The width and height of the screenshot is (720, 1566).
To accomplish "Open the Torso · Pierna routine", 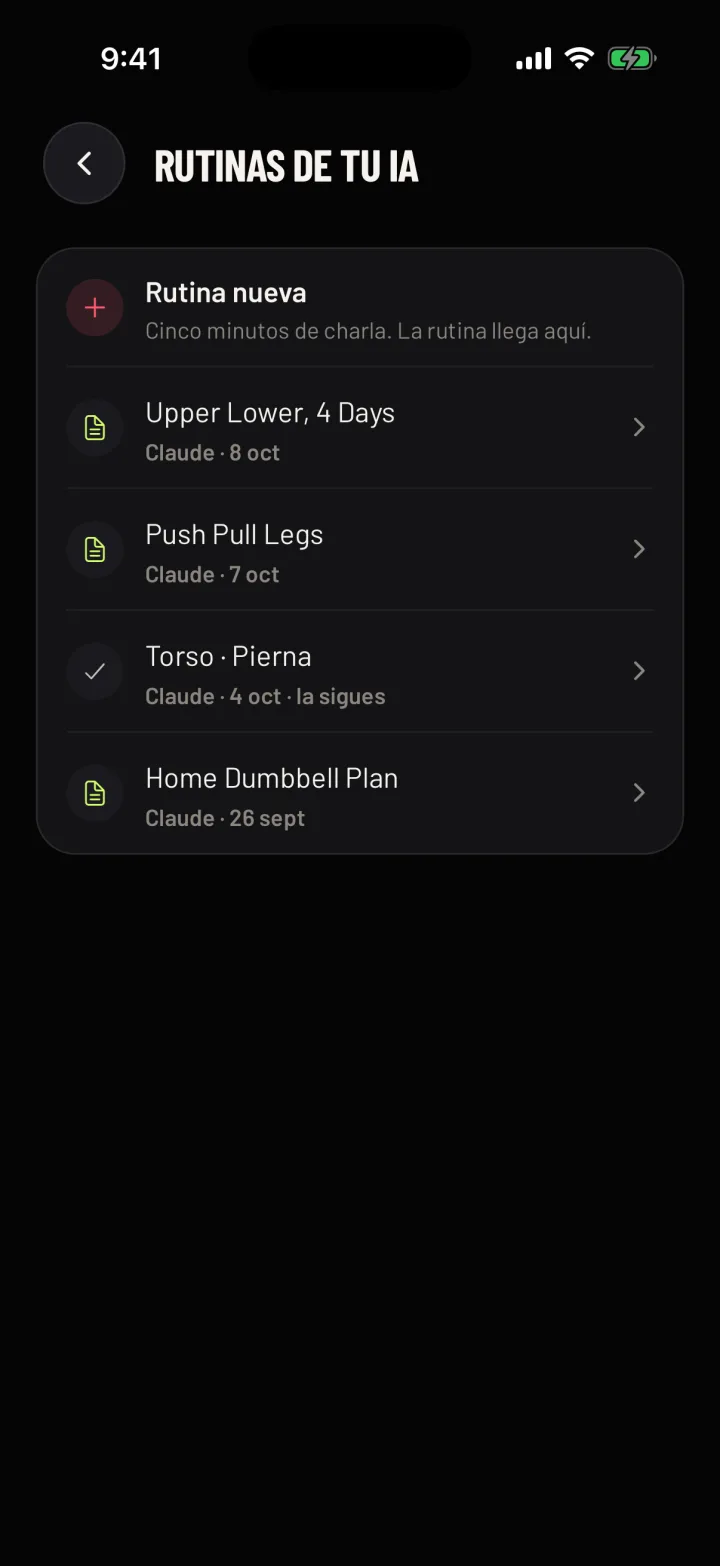I will pyautogui.click(x=360, y=672).
